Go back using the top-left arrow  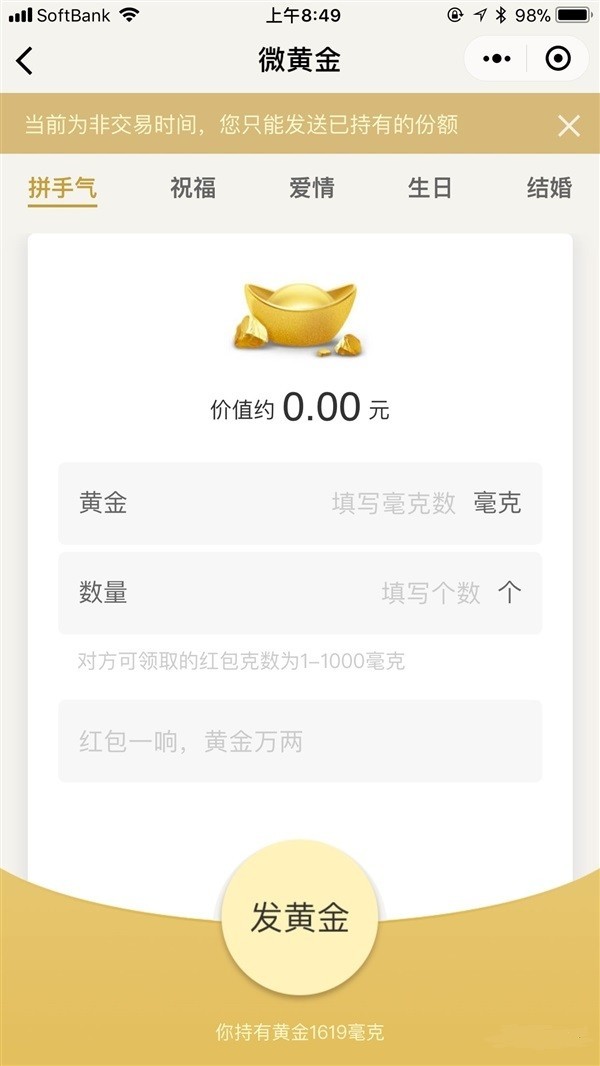(x=25, y=60)
